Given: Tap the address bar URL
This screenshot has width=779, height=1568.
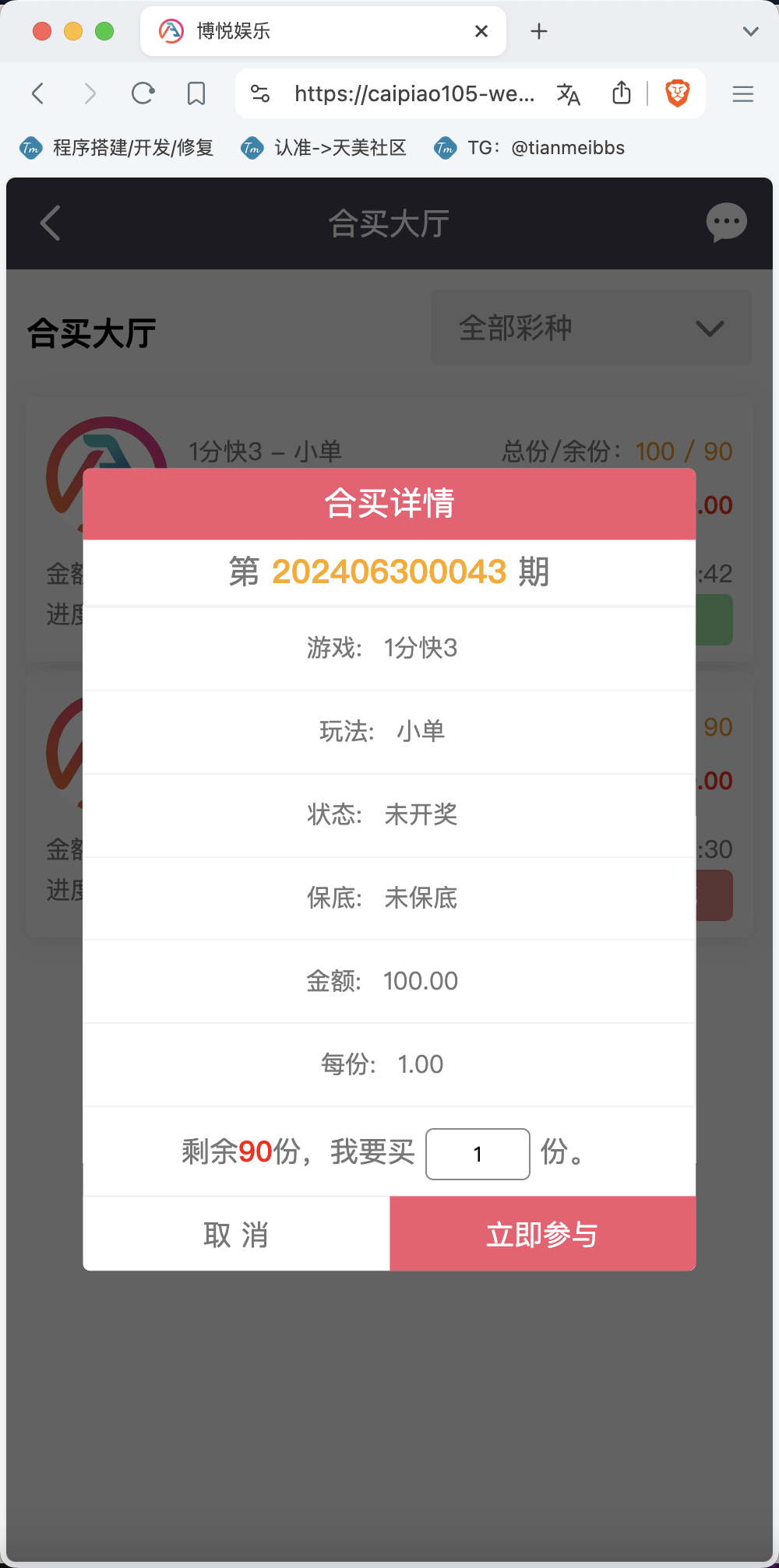Looking at the screenshot, I should (414, 94).
